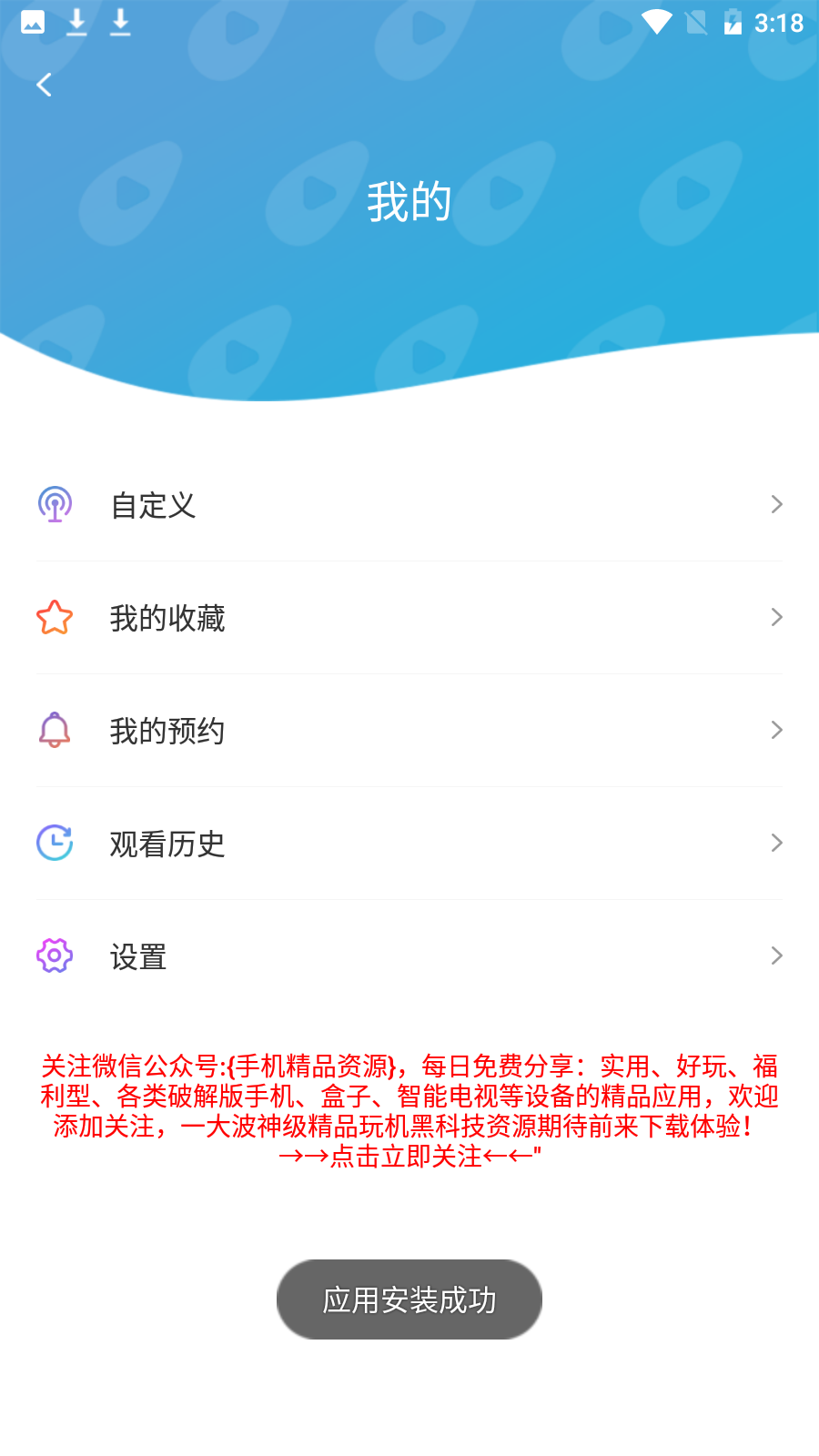Open 我的收藏 favorites
819x1456 pixels.
point(409,618)
